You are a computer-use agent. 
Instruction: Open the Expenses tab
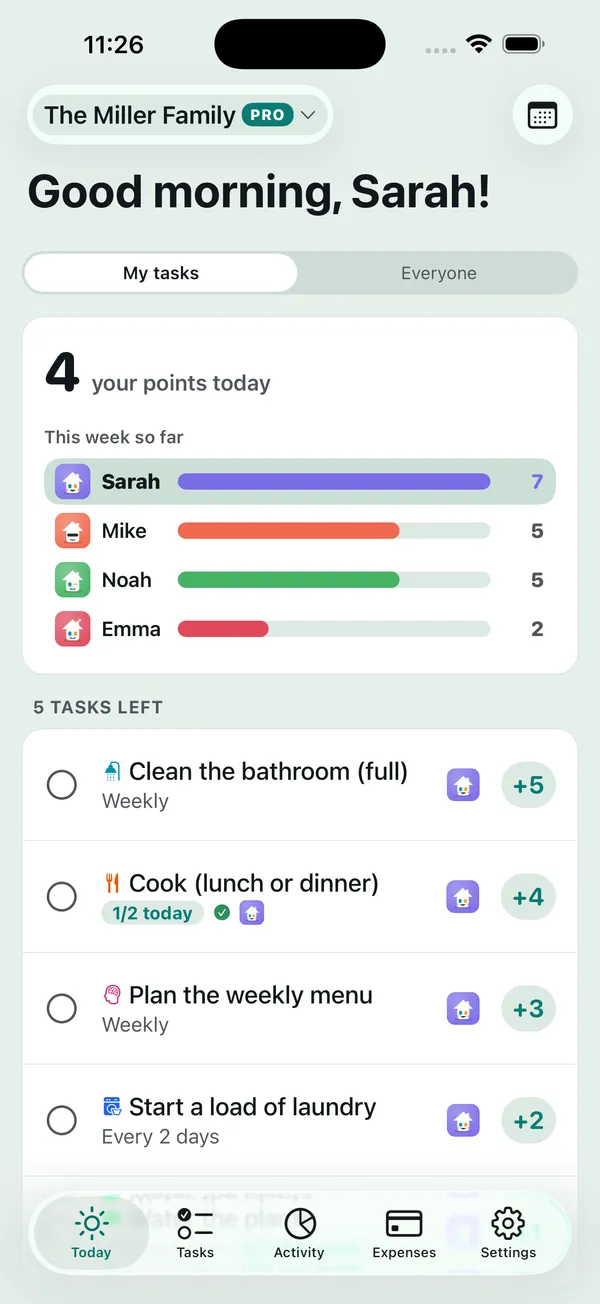[x=404, y=1232]
